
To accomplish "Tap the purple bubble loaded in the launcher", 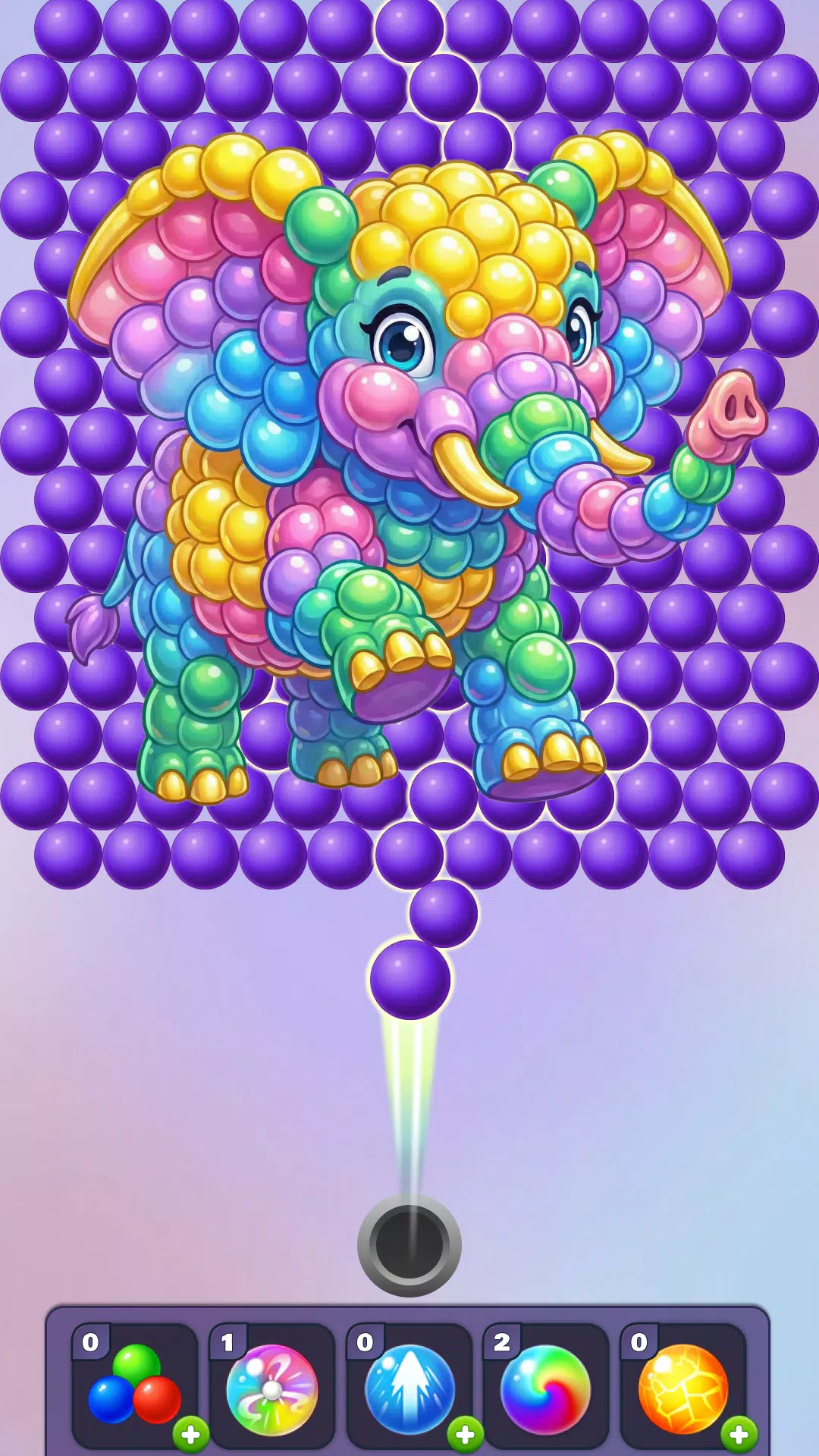I will tap(409, 978).
